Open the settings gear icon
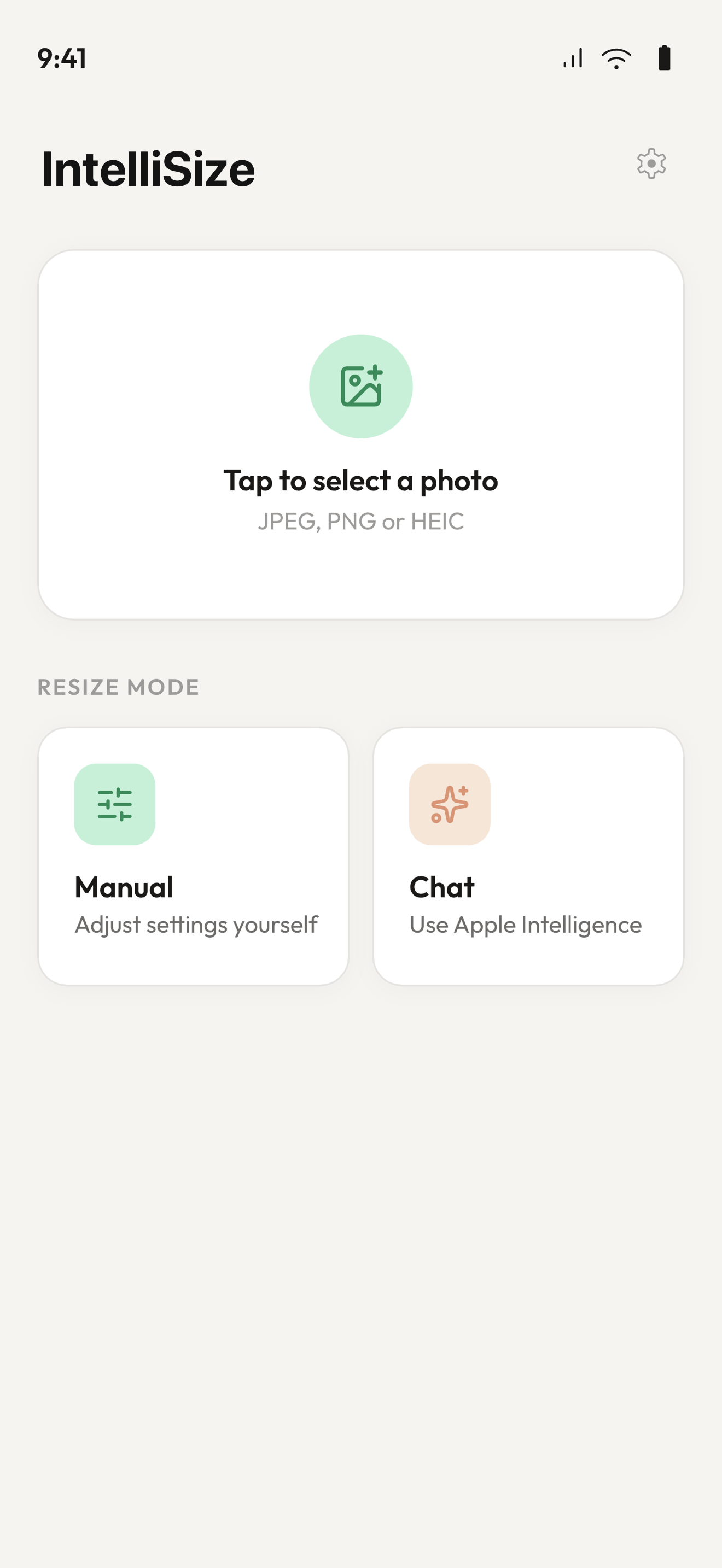Viewport: 722px width, 1568px height. pyautogui.click(x=651, y=165)
